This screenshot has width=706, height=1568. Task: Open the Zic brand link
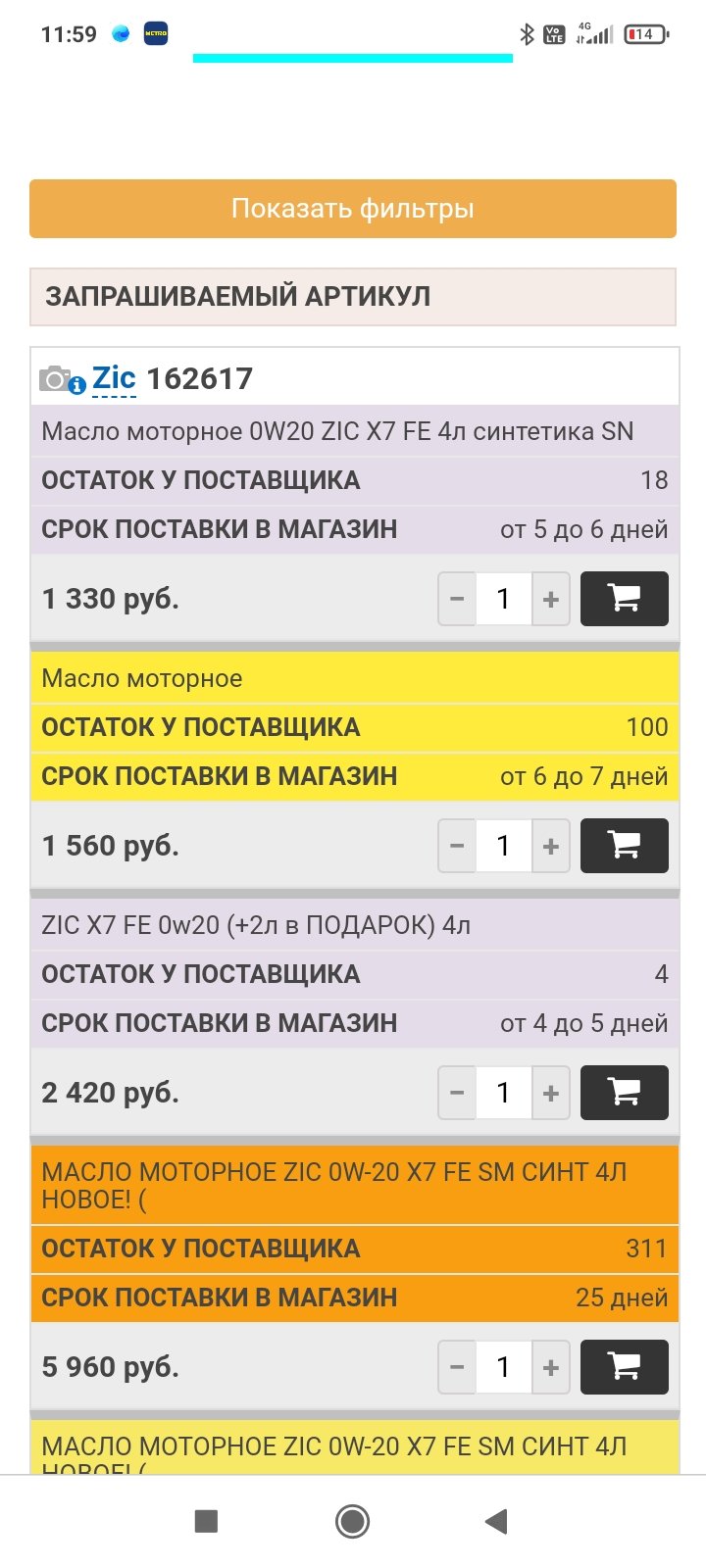[114, 378]
